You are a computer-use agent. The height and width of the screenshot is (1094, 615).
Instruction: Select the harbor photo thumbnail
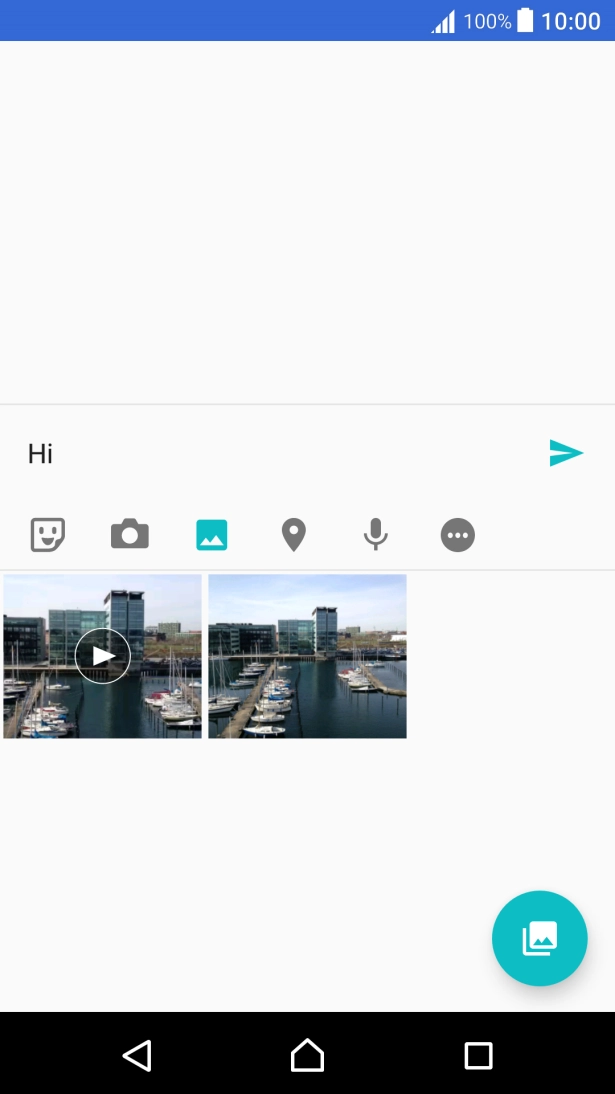(x=307, y=656)
